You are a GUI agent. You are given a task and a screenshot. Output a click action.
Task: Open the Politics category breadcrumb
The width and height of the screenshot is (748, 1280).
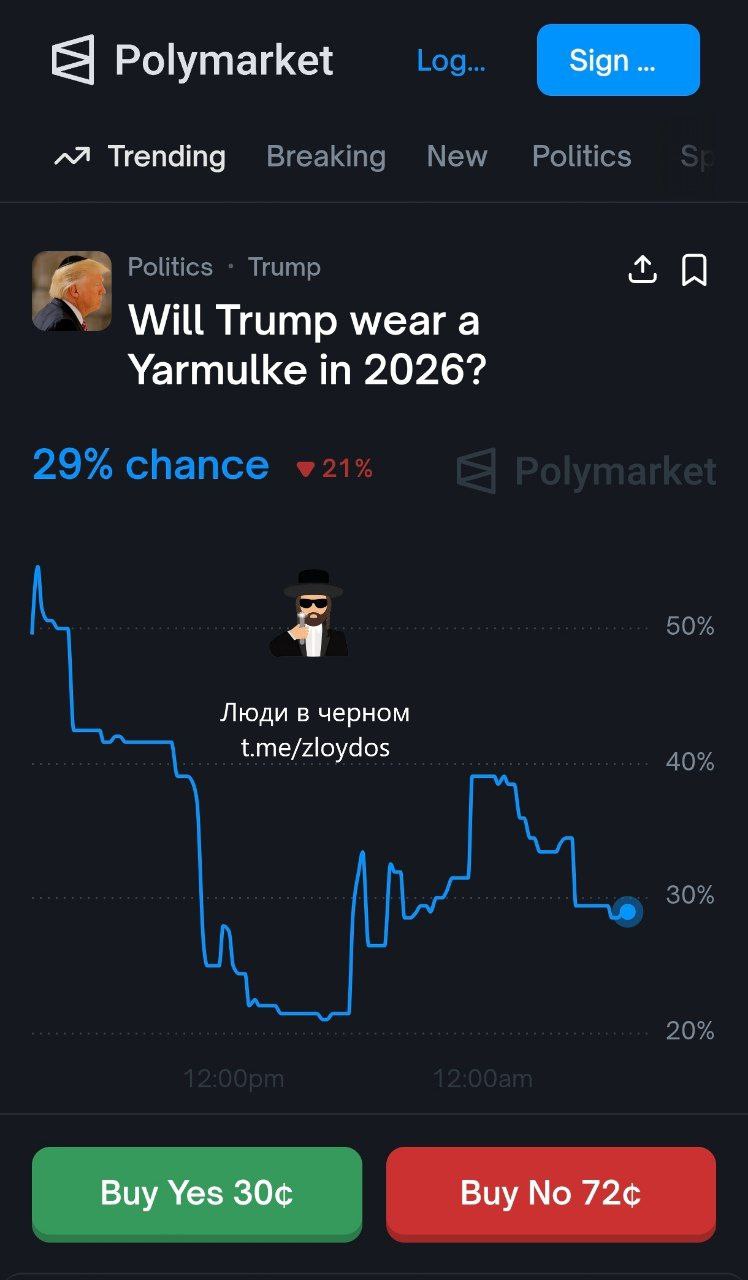(170, 267)
